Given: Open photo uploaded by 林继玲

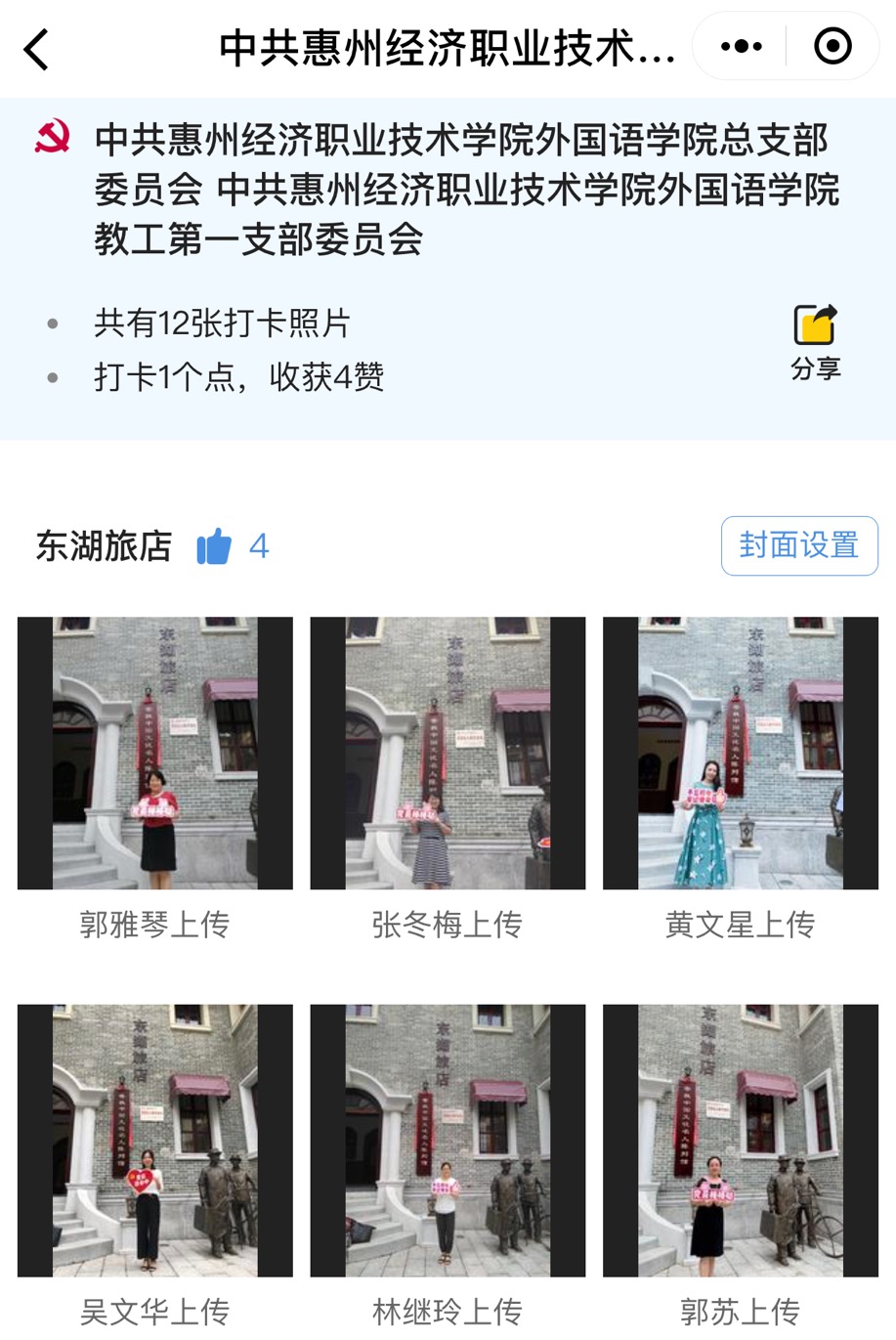Looking at the screenshot, I should [x=448, y=1140].
